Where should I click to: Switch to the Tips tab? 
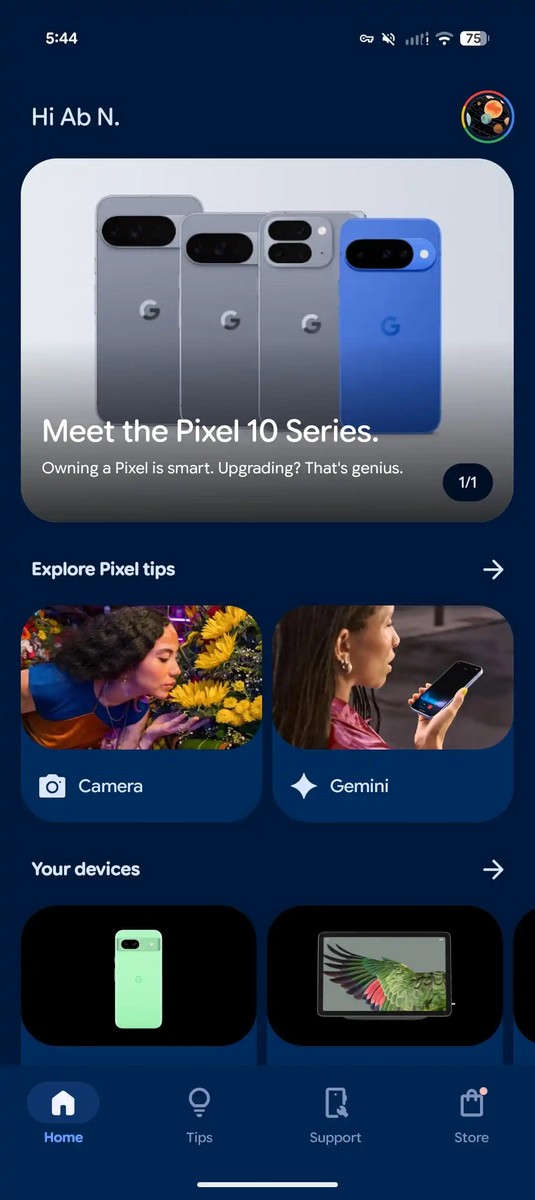(199, 1116)
